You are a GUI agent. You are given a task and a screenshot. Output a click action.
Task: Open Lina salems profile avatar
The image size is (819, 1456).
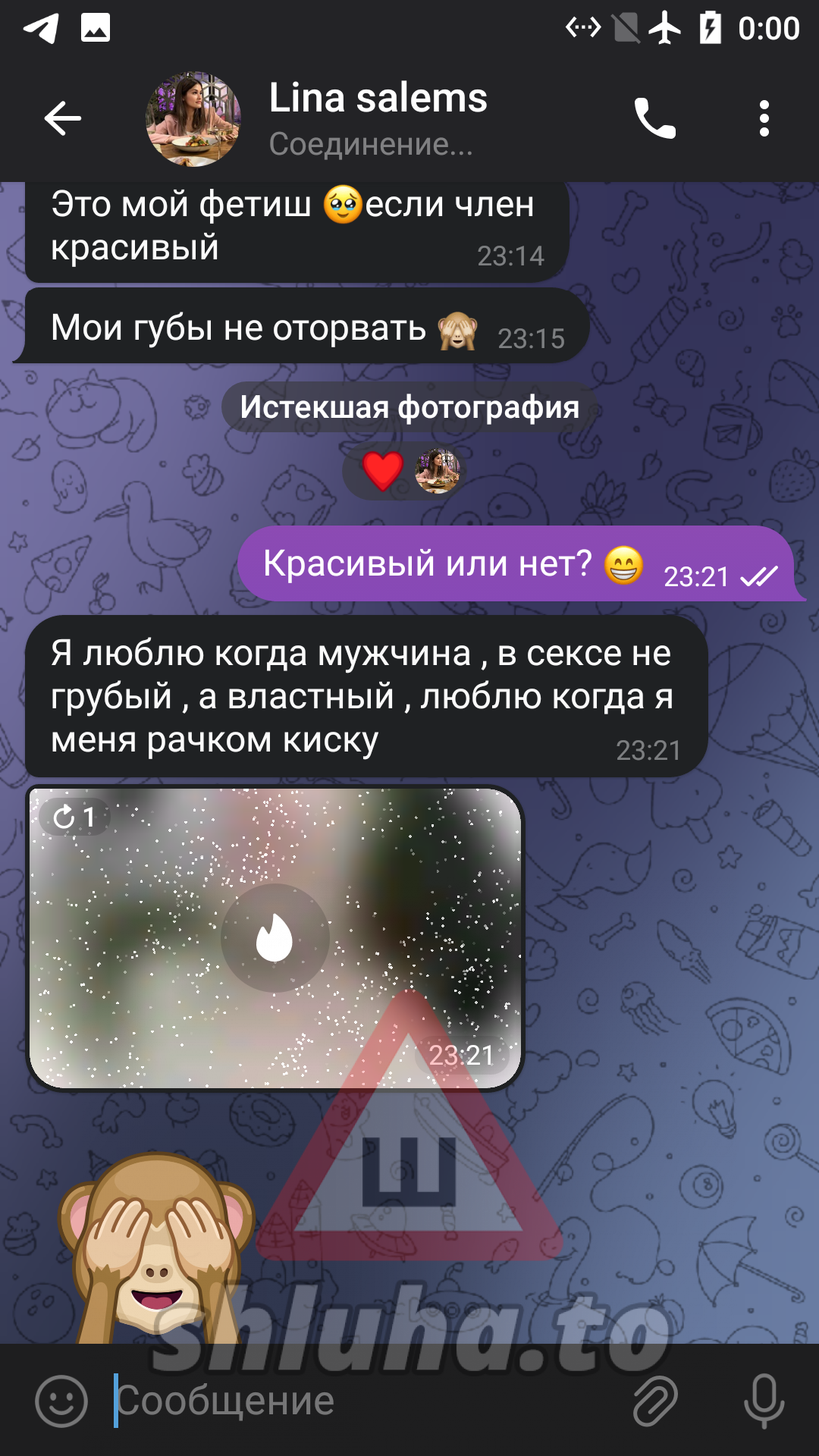pos(193,119)
